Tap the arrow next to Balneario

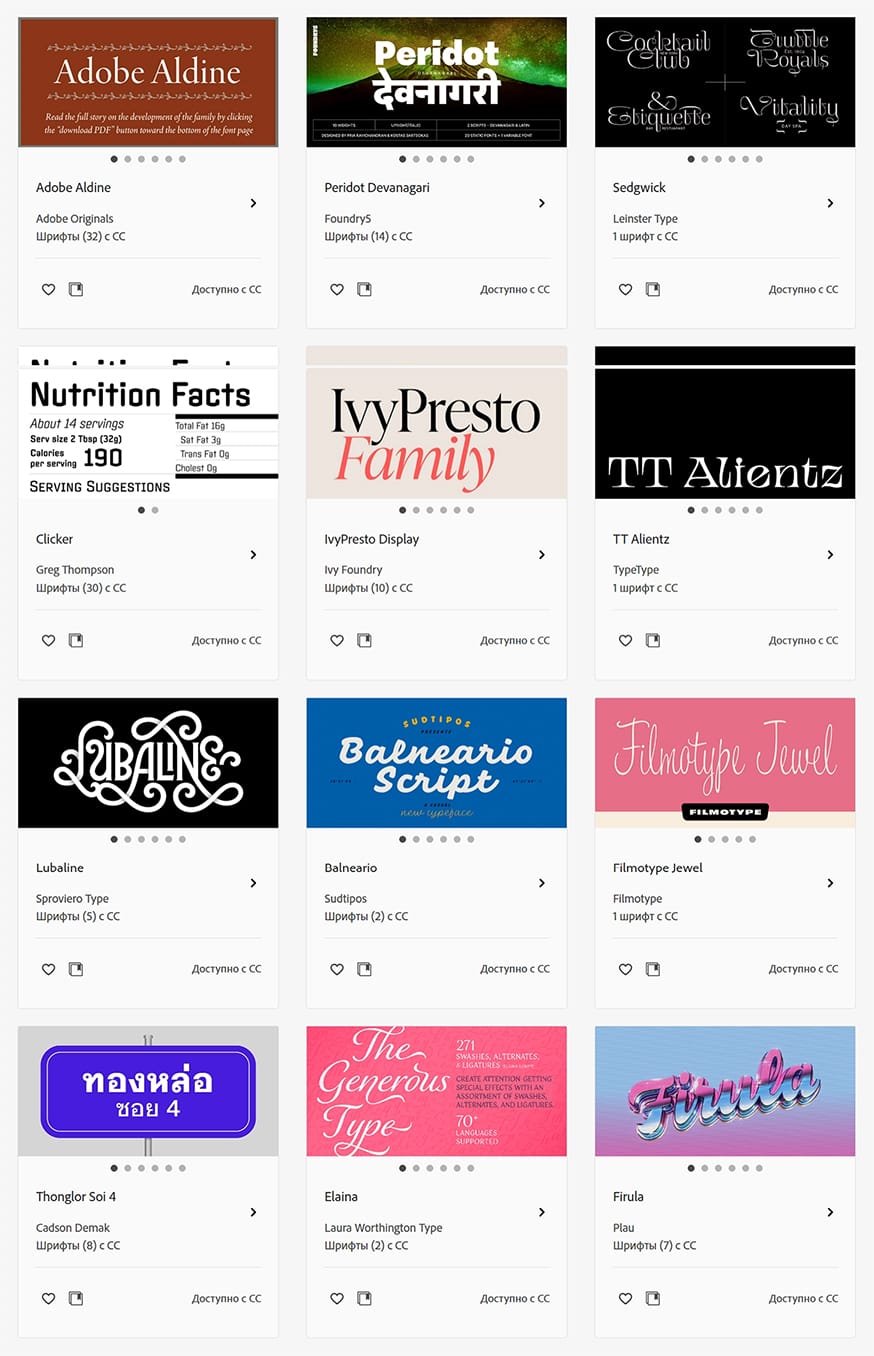point(542,883)
